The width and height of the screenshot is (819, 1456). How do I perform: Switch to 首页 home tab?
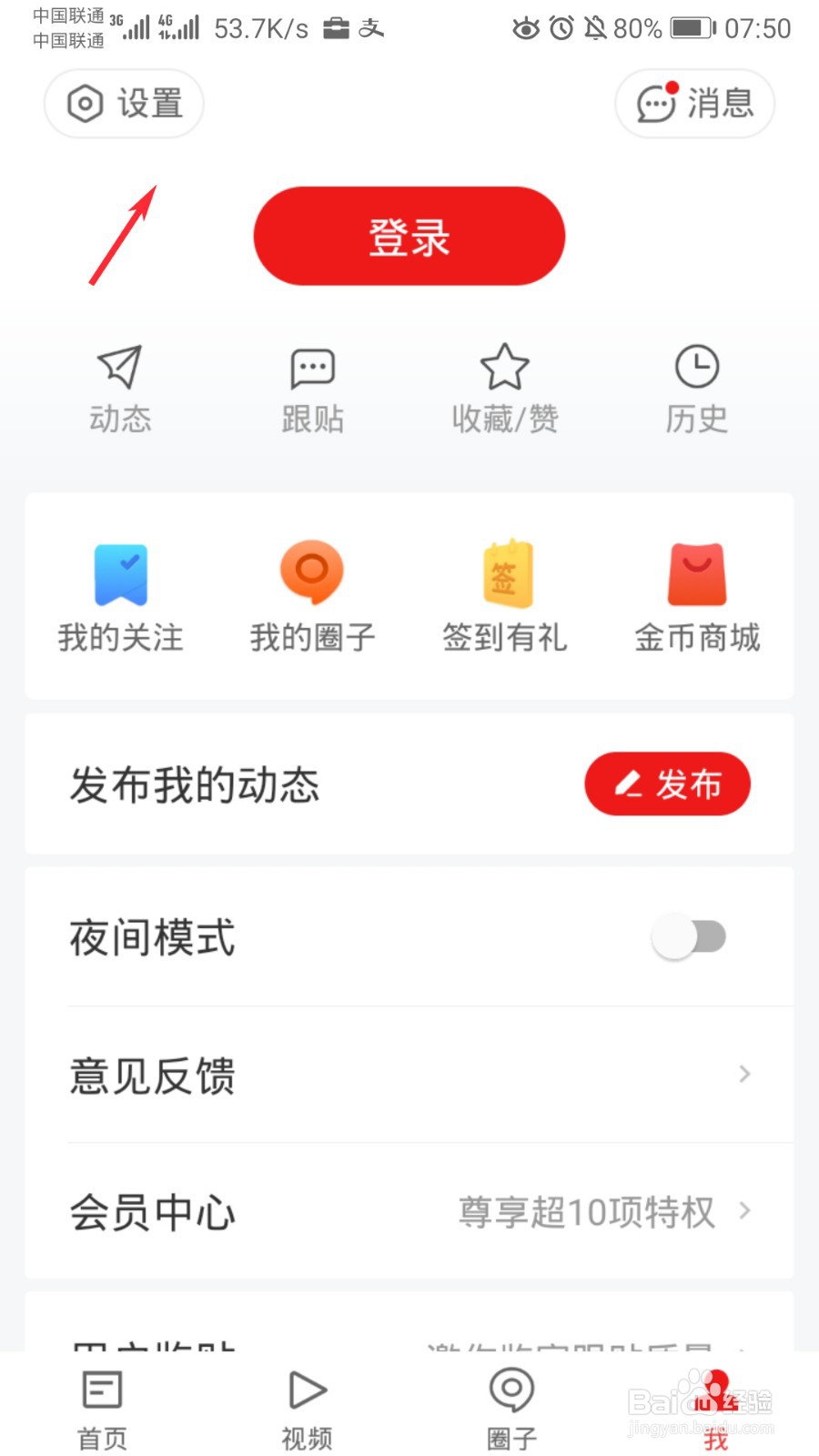pos(102,1406)
